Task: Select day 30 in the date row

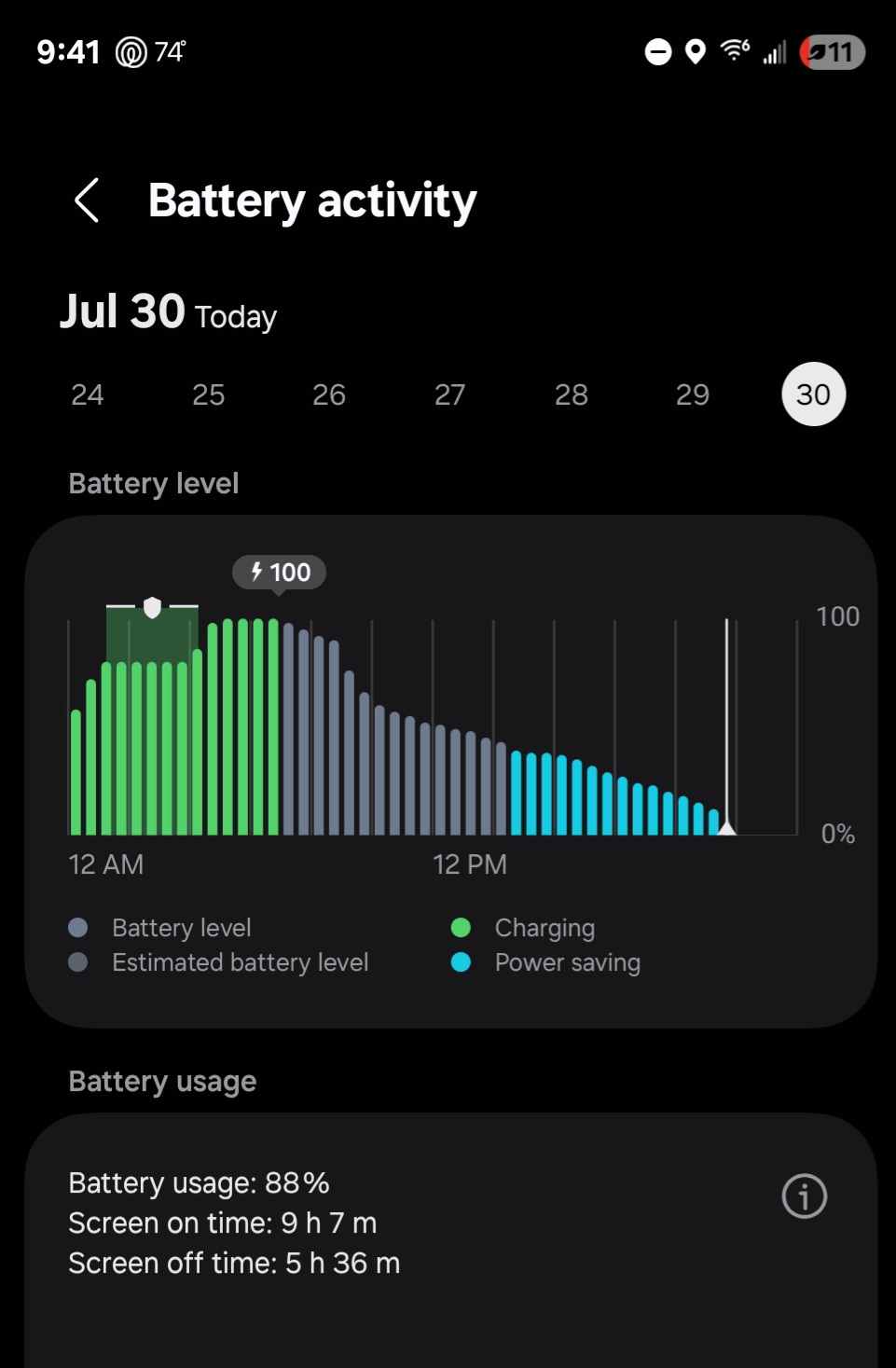Action: coord(812,394)
